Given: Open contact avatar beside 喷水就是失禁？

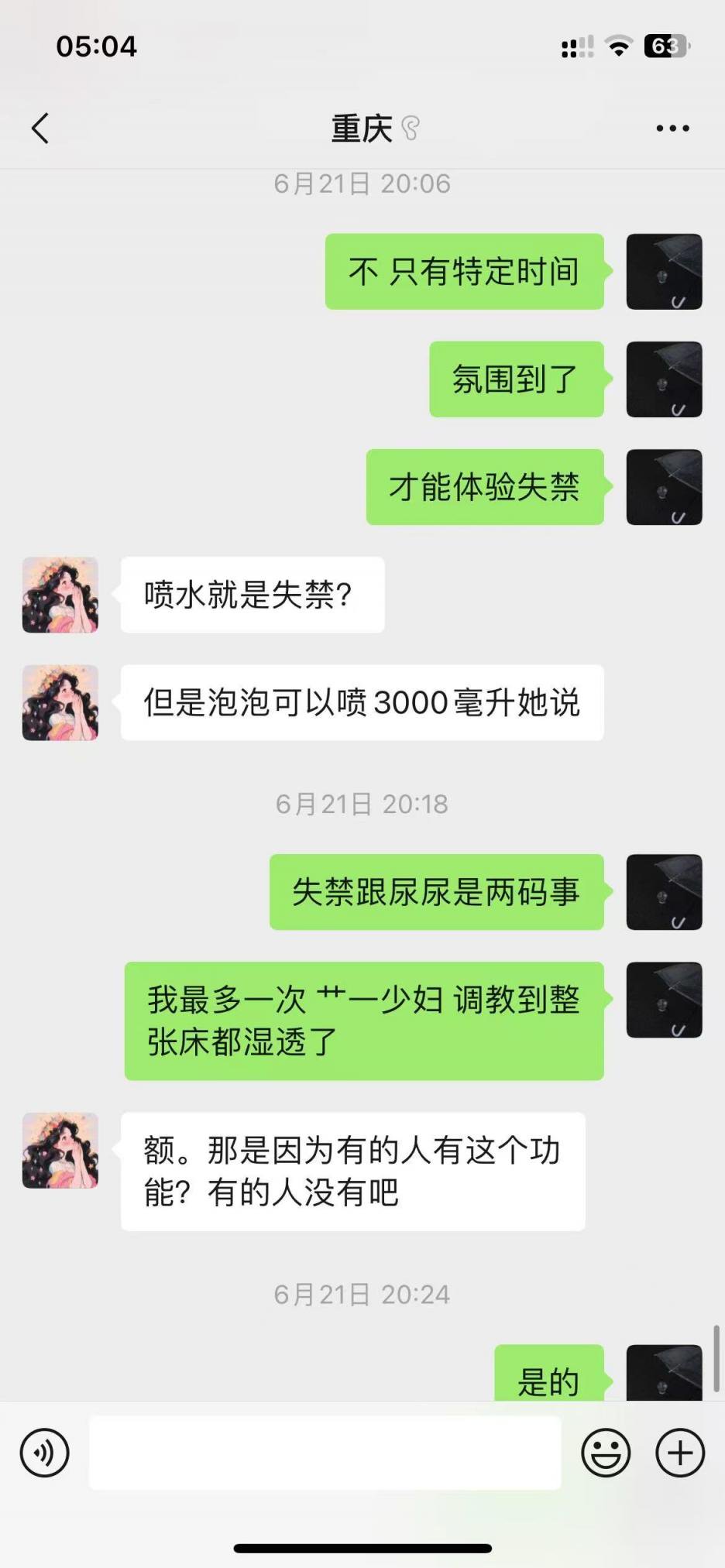Looking at the screenshot, I should (x=60, y=595).
